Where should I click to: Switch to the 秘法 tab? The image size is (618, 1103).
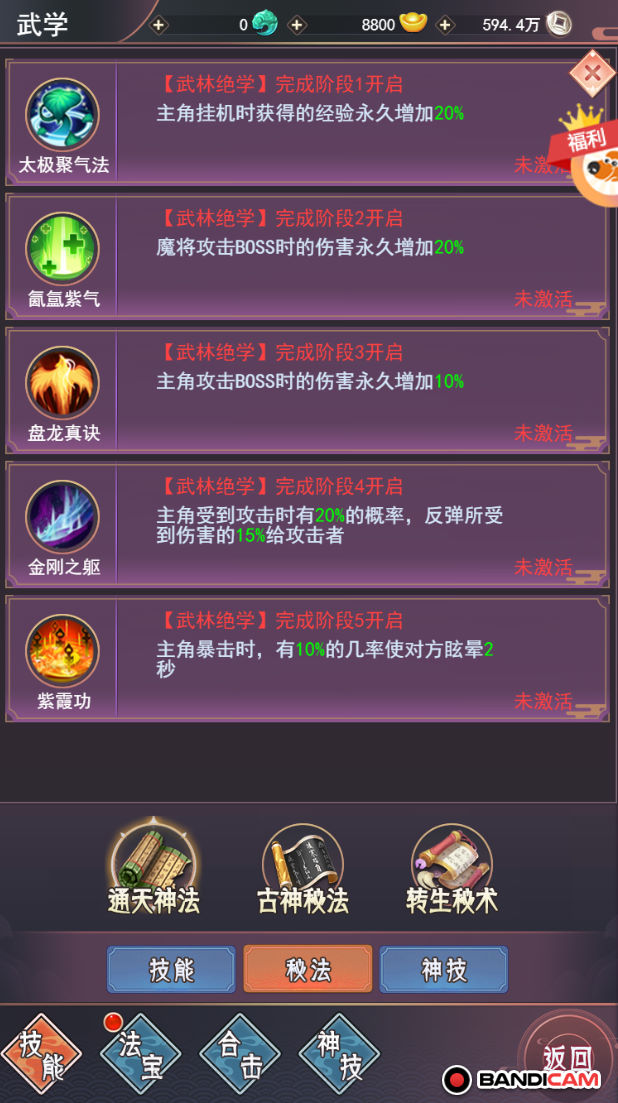[308, 969]
